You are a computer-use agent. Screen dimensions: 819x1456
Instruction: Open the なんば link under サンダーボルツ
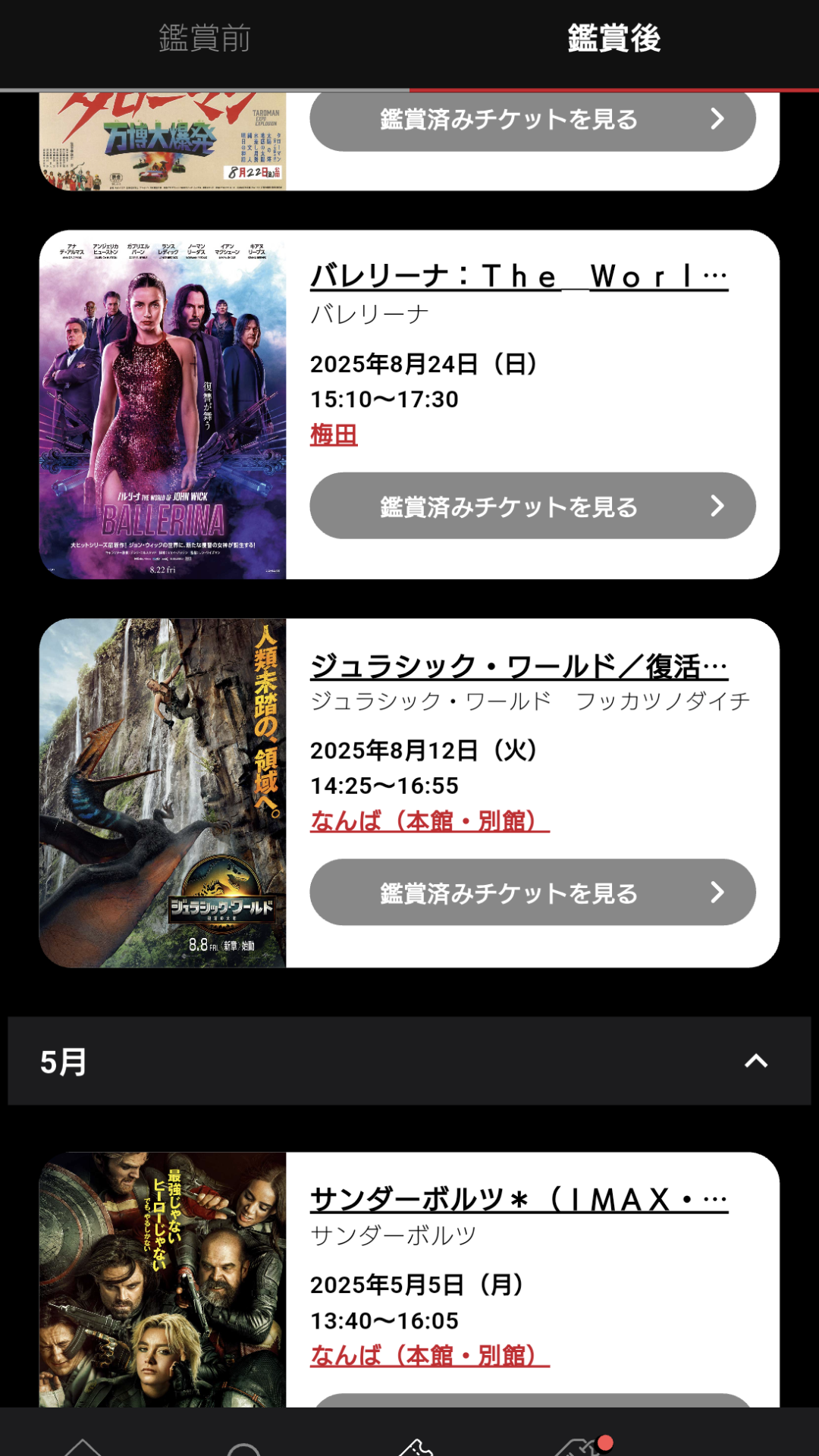tap(429, 1356)
